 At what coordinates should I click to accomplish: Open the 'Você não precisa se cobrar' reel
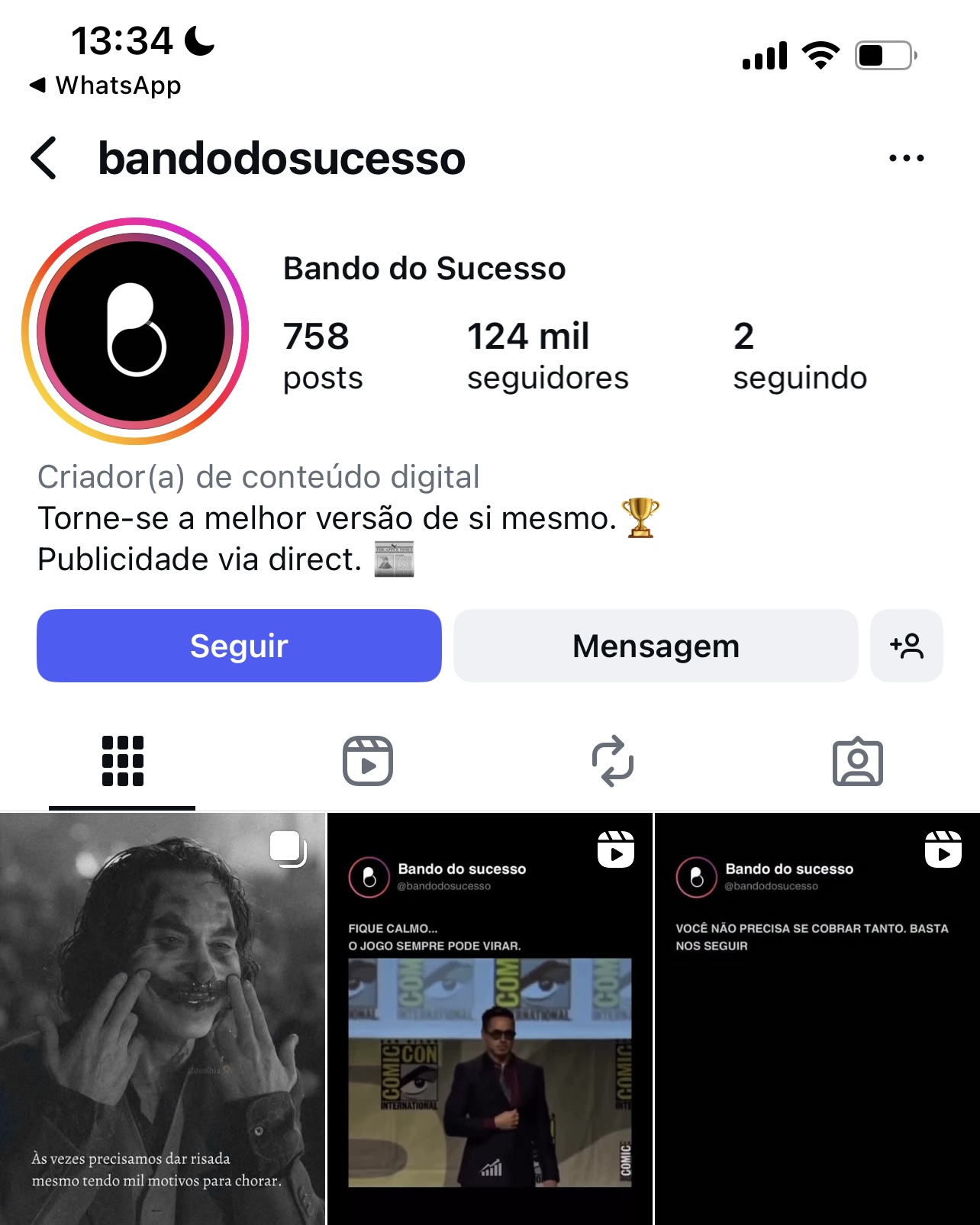pos(817,1019)
